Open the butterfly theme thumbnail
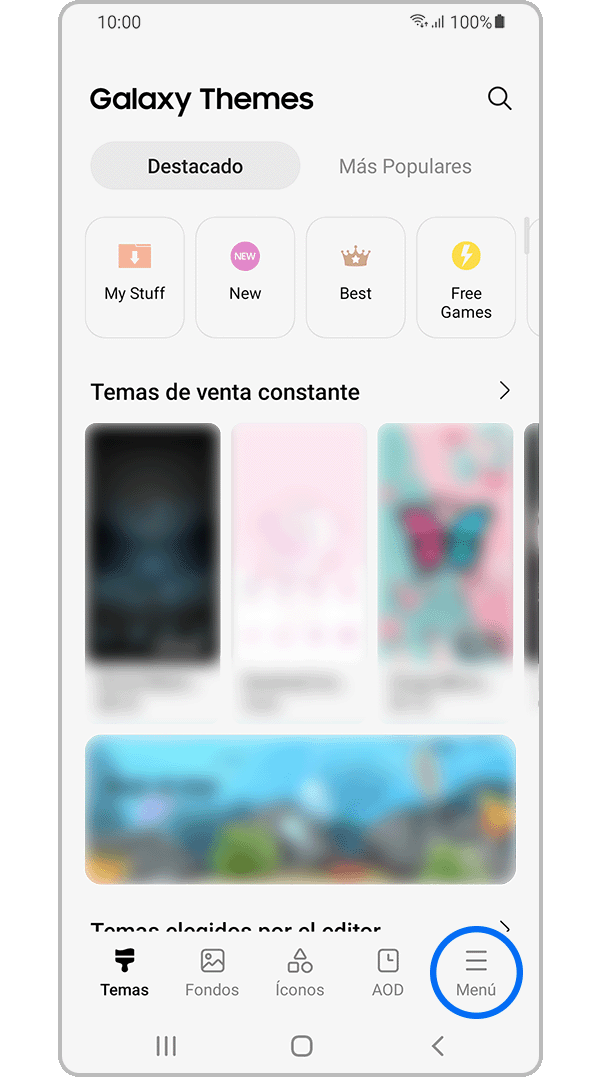Image resolution: width=600 pixels, height=1077 pixels. (x=445, y=545)
